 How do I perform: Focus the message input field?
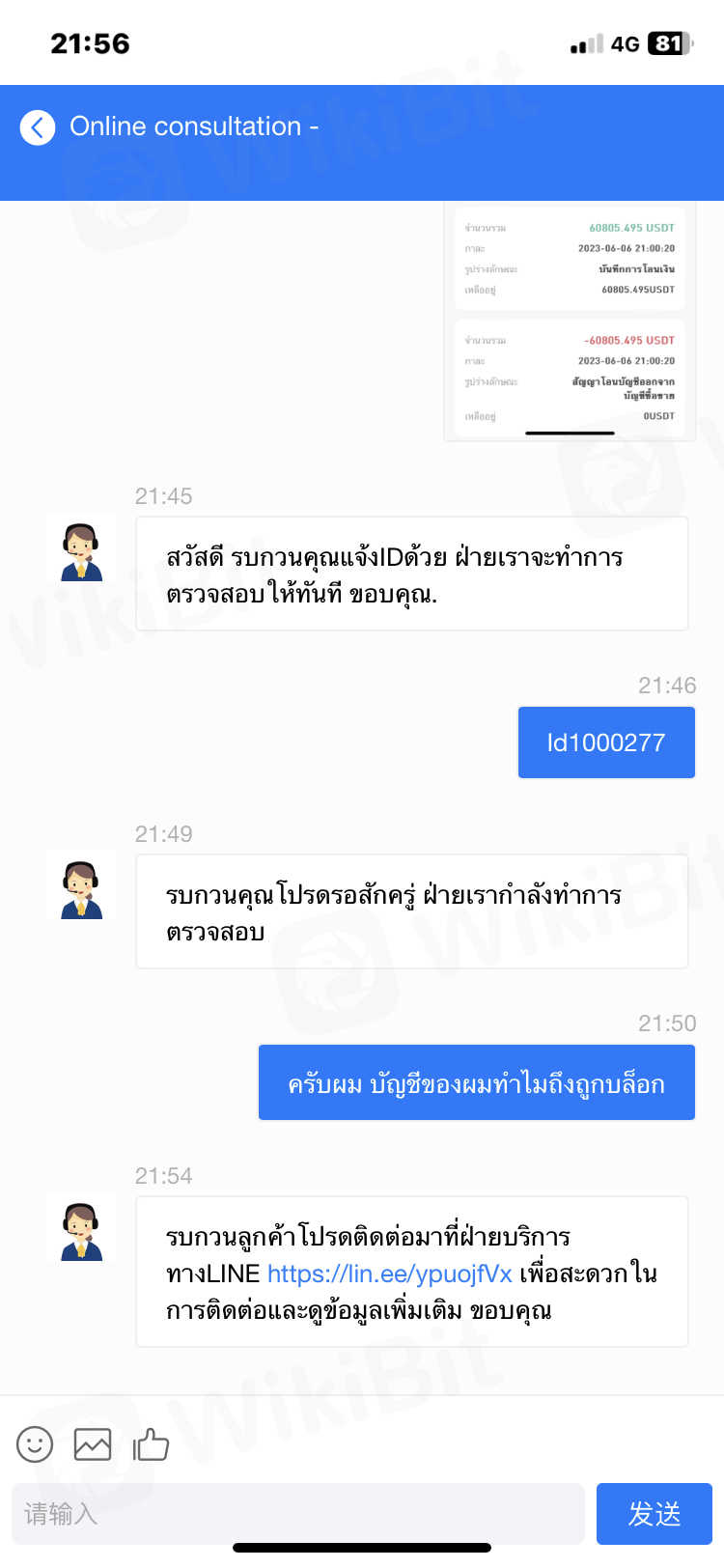coord(297,1513)
